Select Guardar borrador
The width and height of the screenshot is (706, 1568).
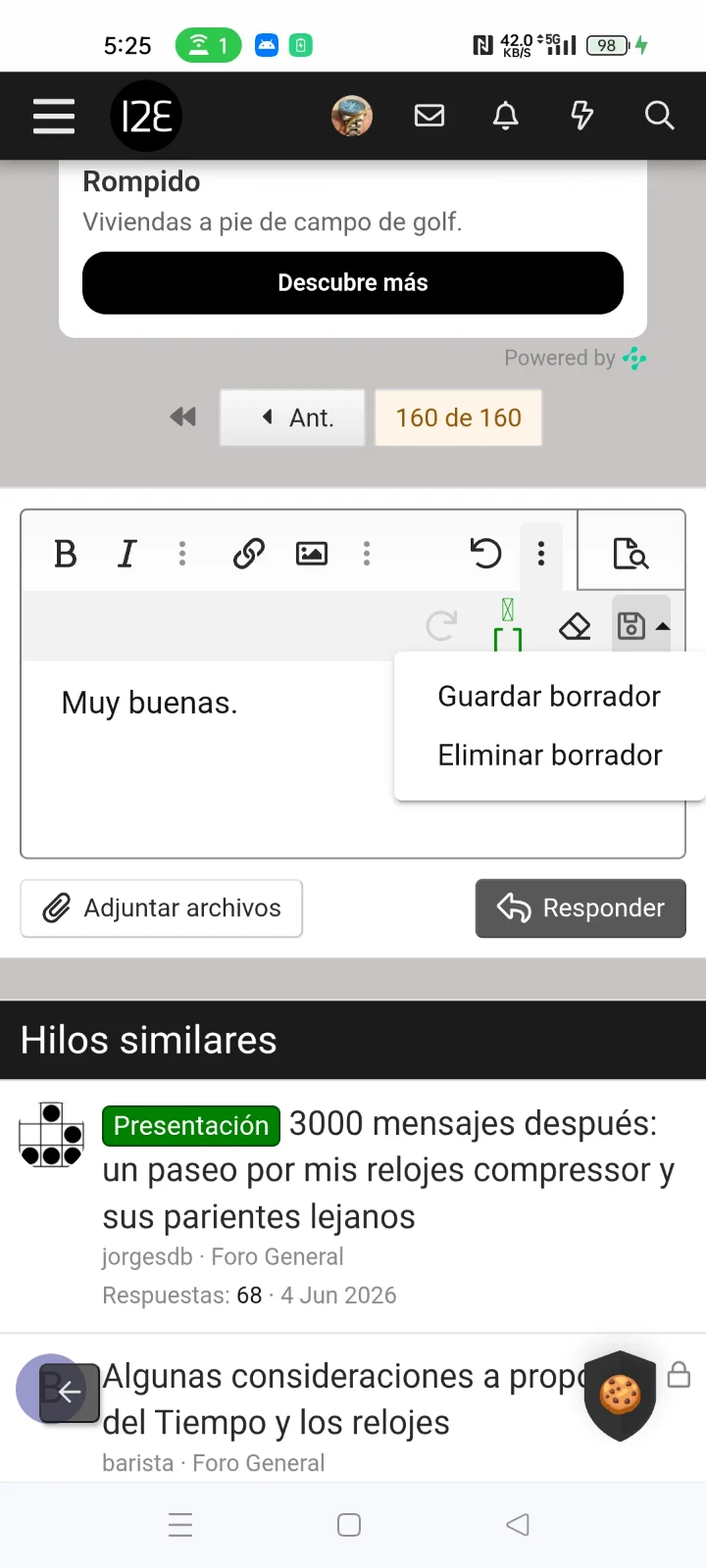[549, 697]
